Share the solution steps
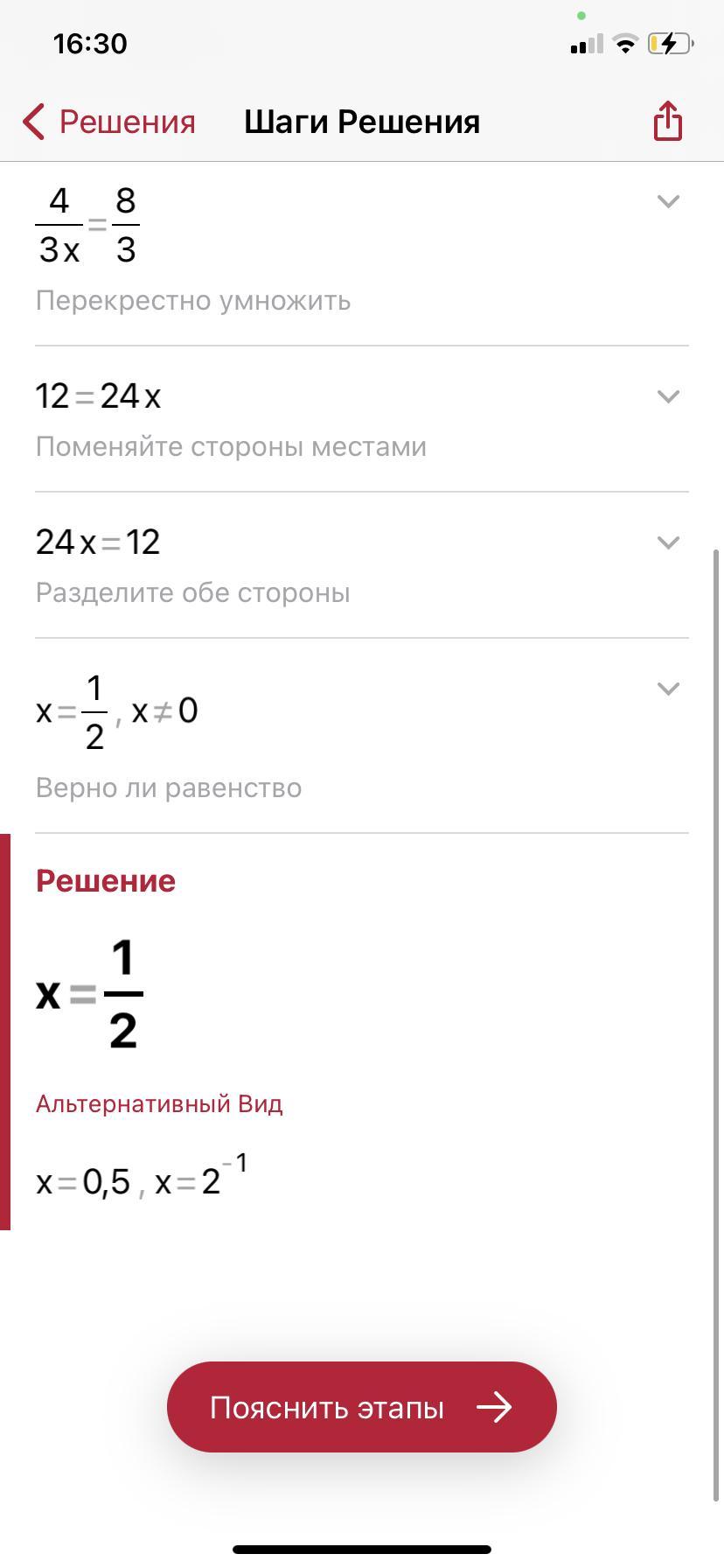 tap(667, 121)
